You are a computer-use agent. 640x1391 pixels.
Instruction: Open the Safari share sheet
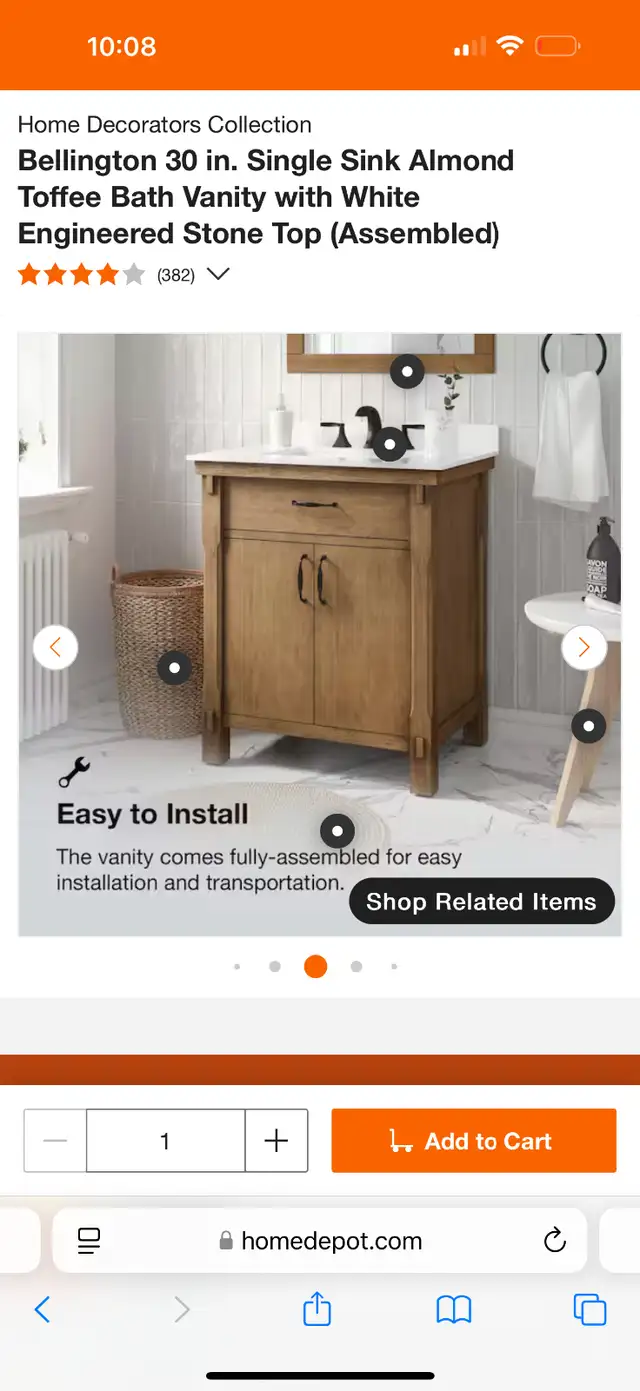point(317,1308)
